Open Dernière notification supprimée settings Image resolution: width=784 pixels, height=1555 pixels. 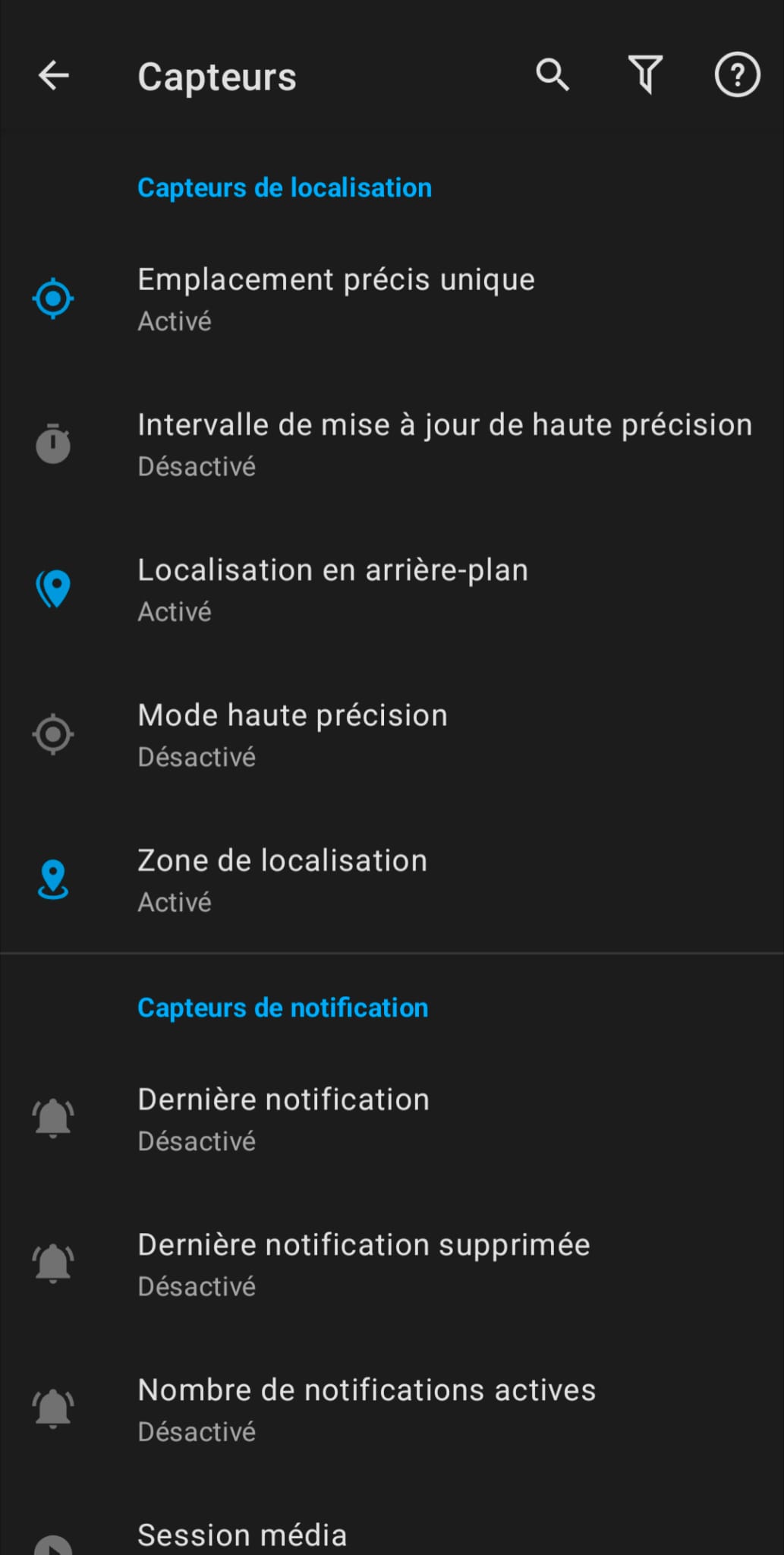click(x=364, y=1263)
